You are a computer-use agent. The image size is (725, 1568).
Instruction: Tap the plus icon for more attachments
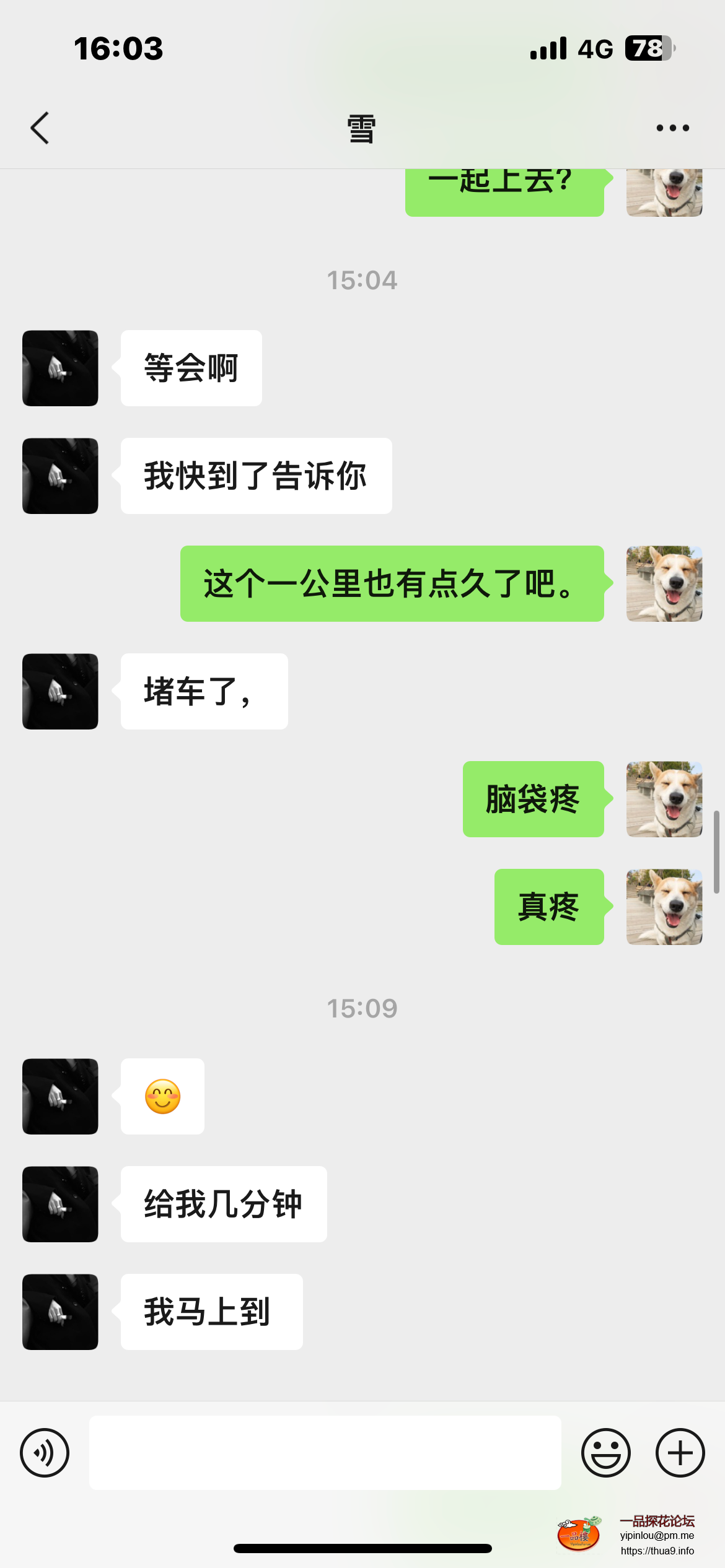click(679, 1452)
